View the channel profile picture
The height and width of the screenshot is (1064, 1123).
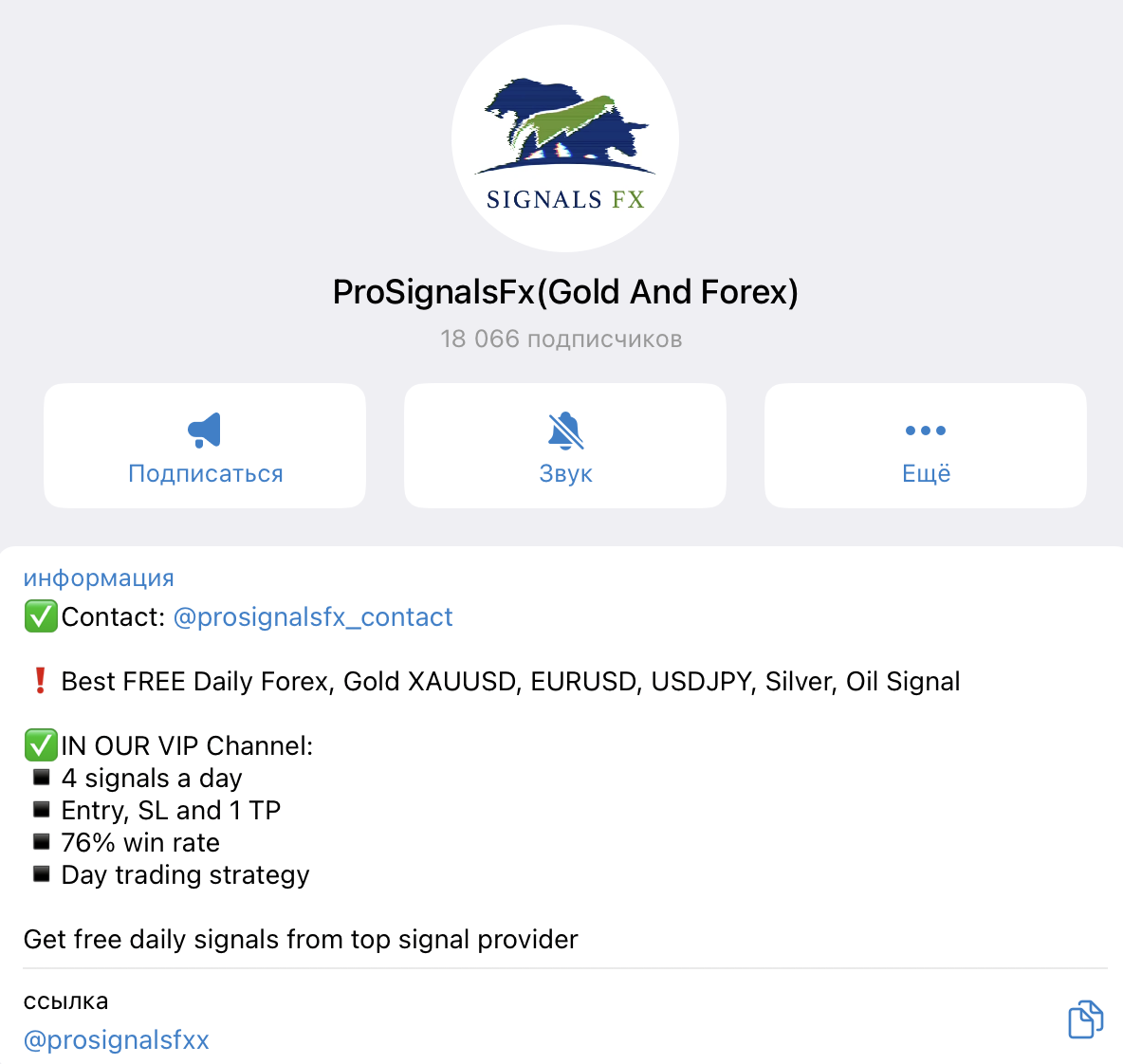tap(565, 138)
